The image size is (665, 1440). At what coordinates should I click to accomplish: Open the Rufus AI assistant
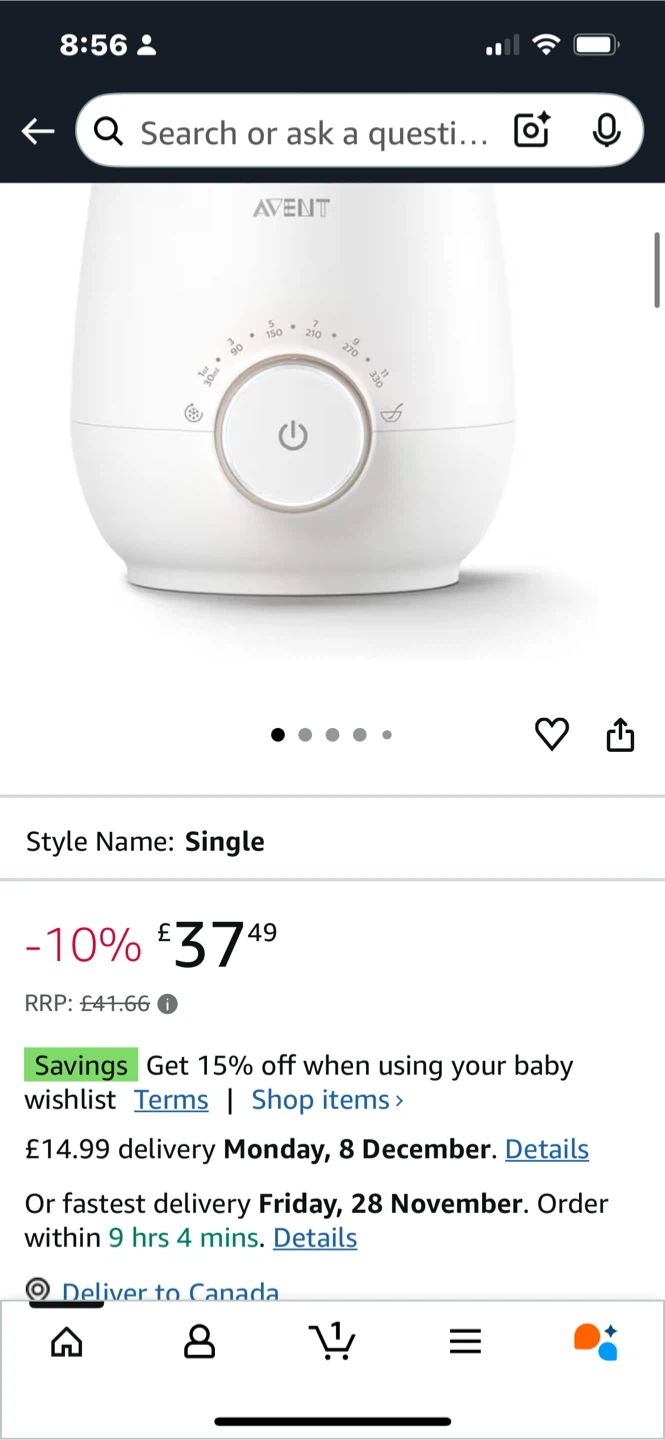pyautogui.click(x=596, y=1342)
